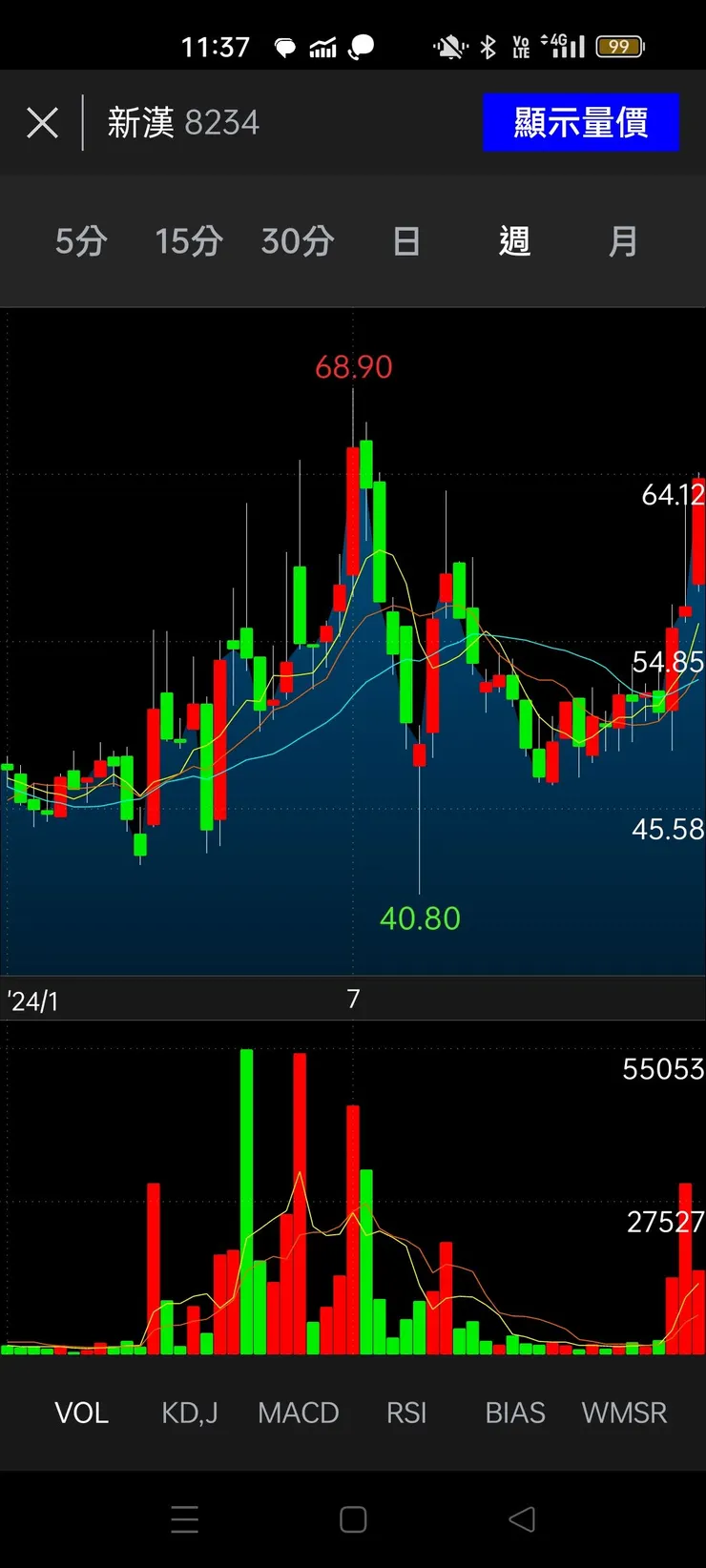Tap the 顯示量價 button

(x=580, y=123)
